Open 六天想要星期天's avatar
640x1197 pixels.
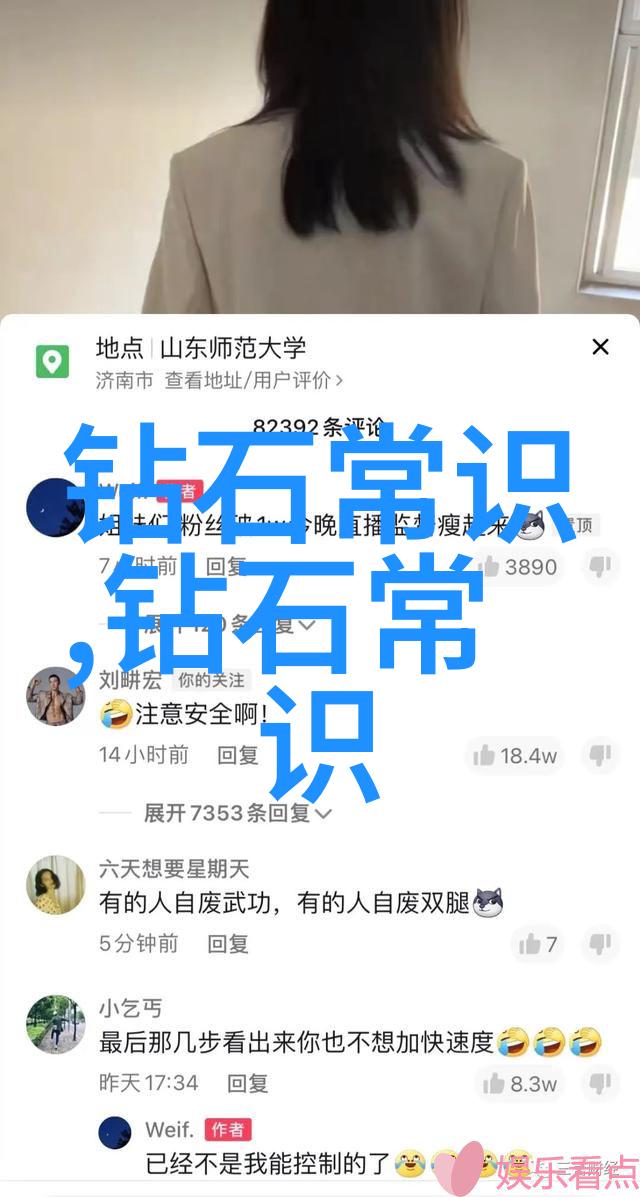(x=55, y=884)
